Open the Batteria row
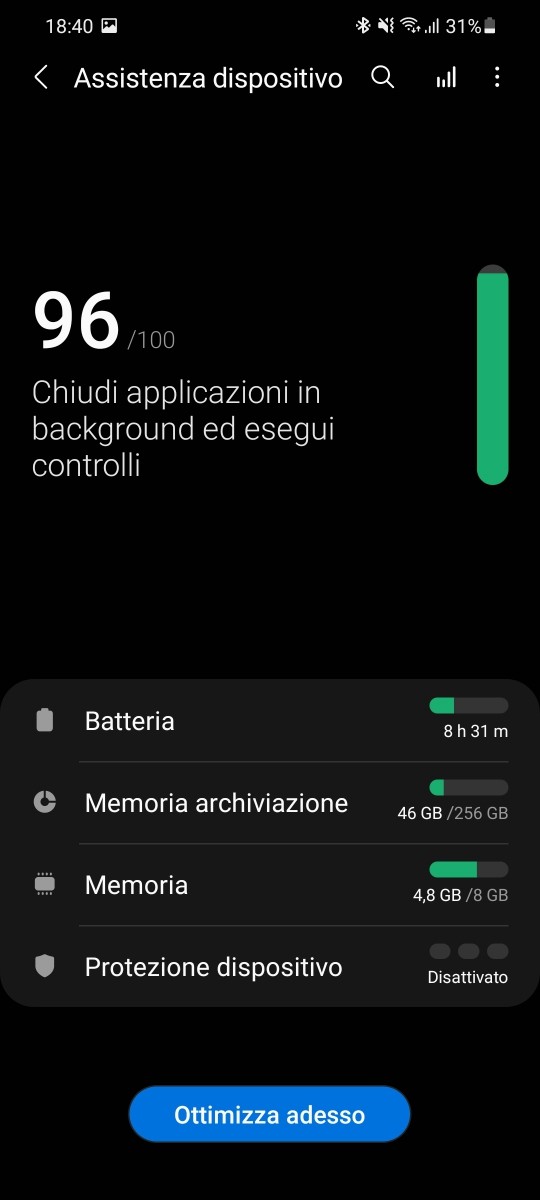Image resolution: width=540 pixels, height=1200 pixels. tap(270, 720)
